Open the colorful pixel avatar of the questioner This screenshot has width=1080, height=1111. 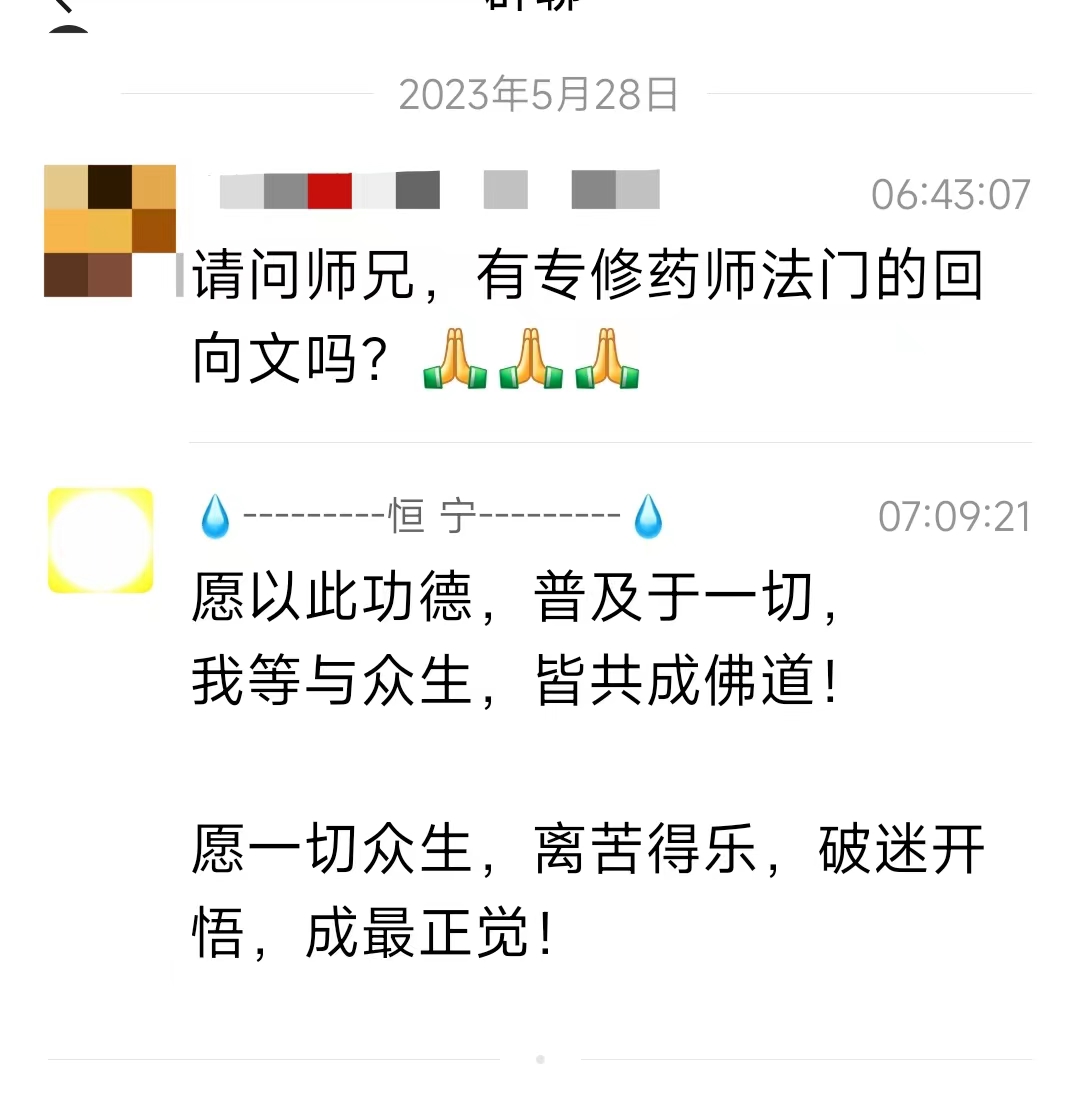pyautogui.click(x=111, y=229)
